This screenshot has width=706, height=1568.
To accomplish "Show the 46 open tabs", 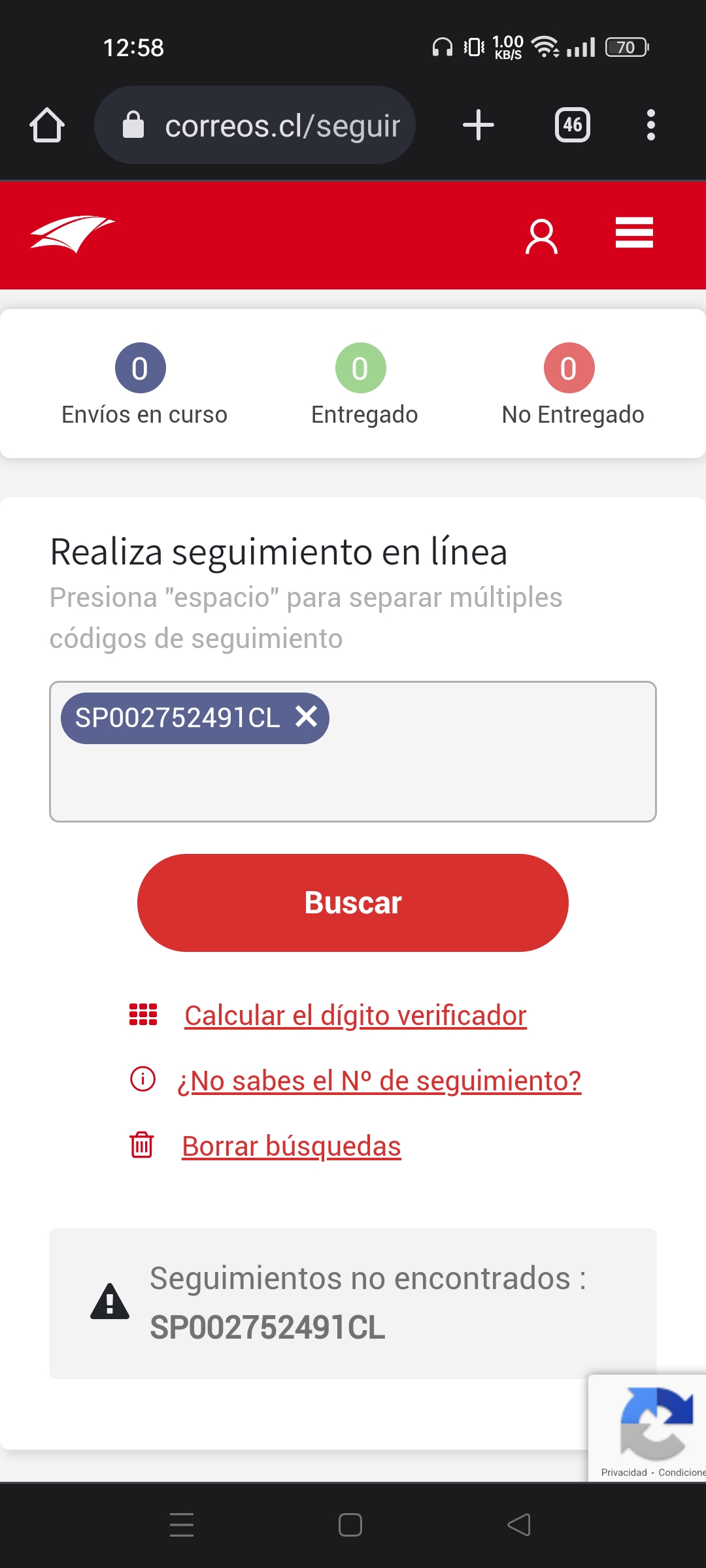I will coord(573,125).
